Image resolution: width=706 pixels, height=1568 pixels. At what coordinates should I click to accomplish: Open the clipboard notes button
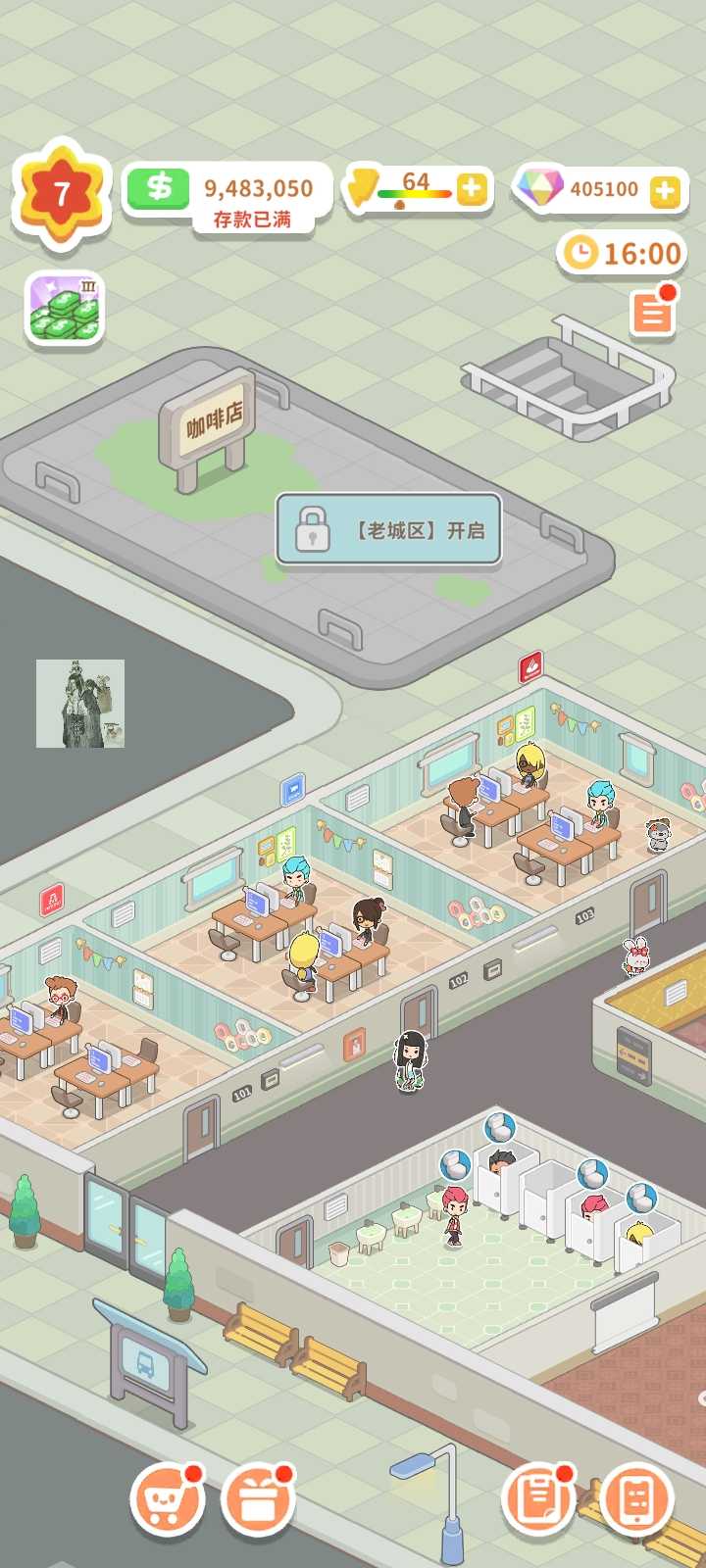538,1499
